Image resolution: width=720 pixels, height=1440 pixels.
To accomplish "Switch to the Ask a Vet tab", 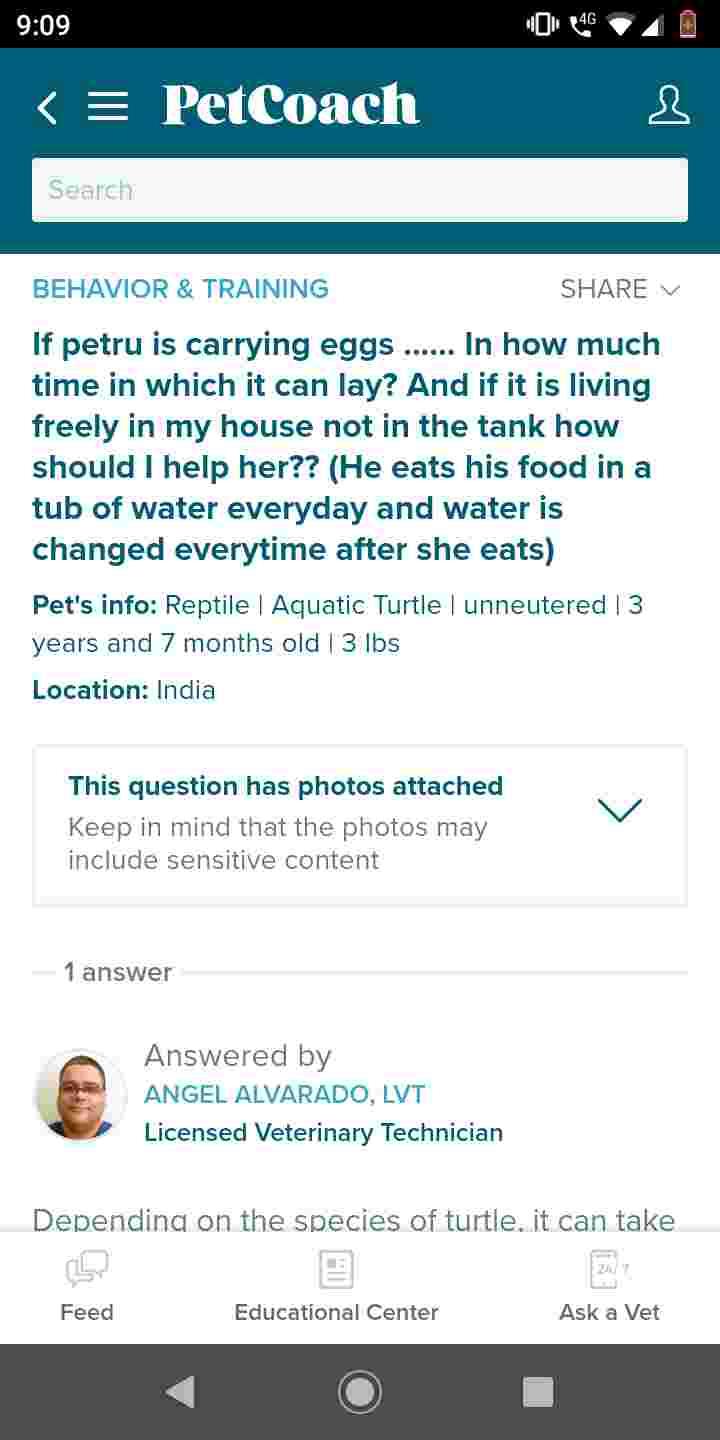I will pyautogui.click(x=608, y=1313).
